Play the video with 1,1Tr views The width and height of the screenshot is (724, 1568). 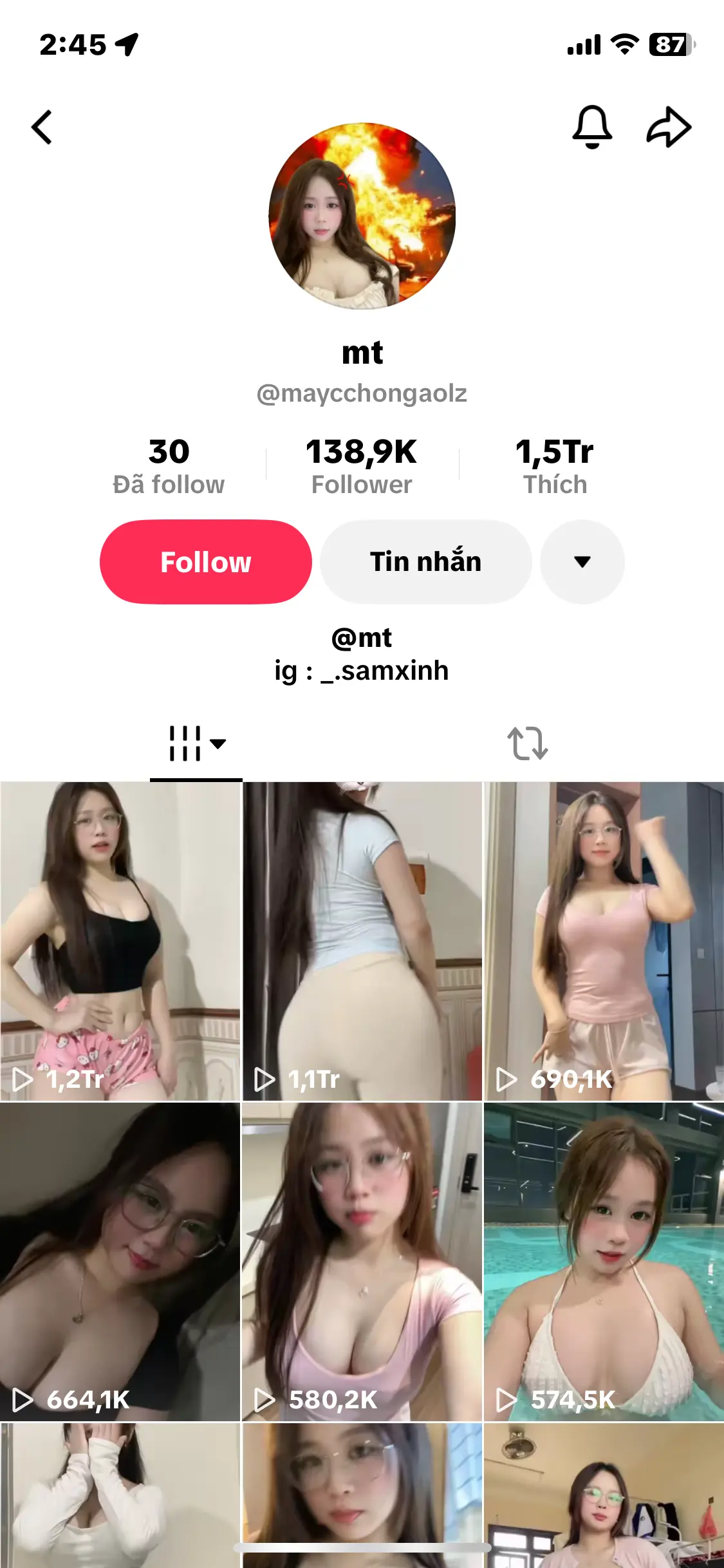(362, 941)
